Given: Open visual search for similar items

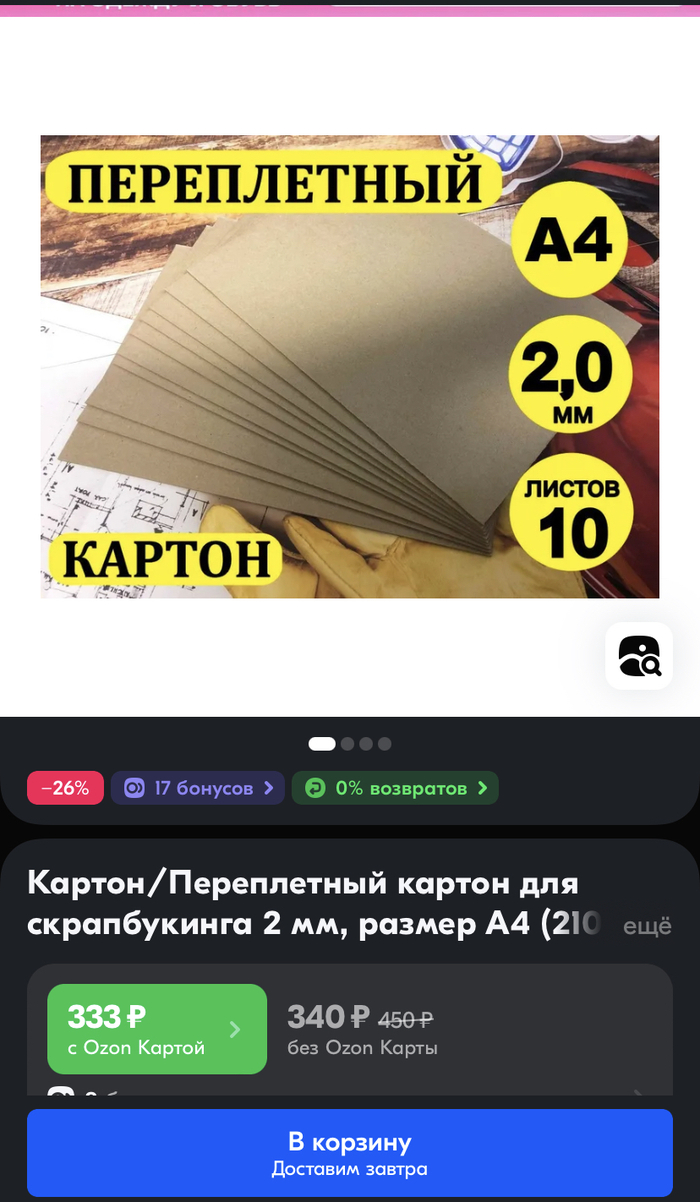Looking at the screenshot, I should click(x=639, y=656).
